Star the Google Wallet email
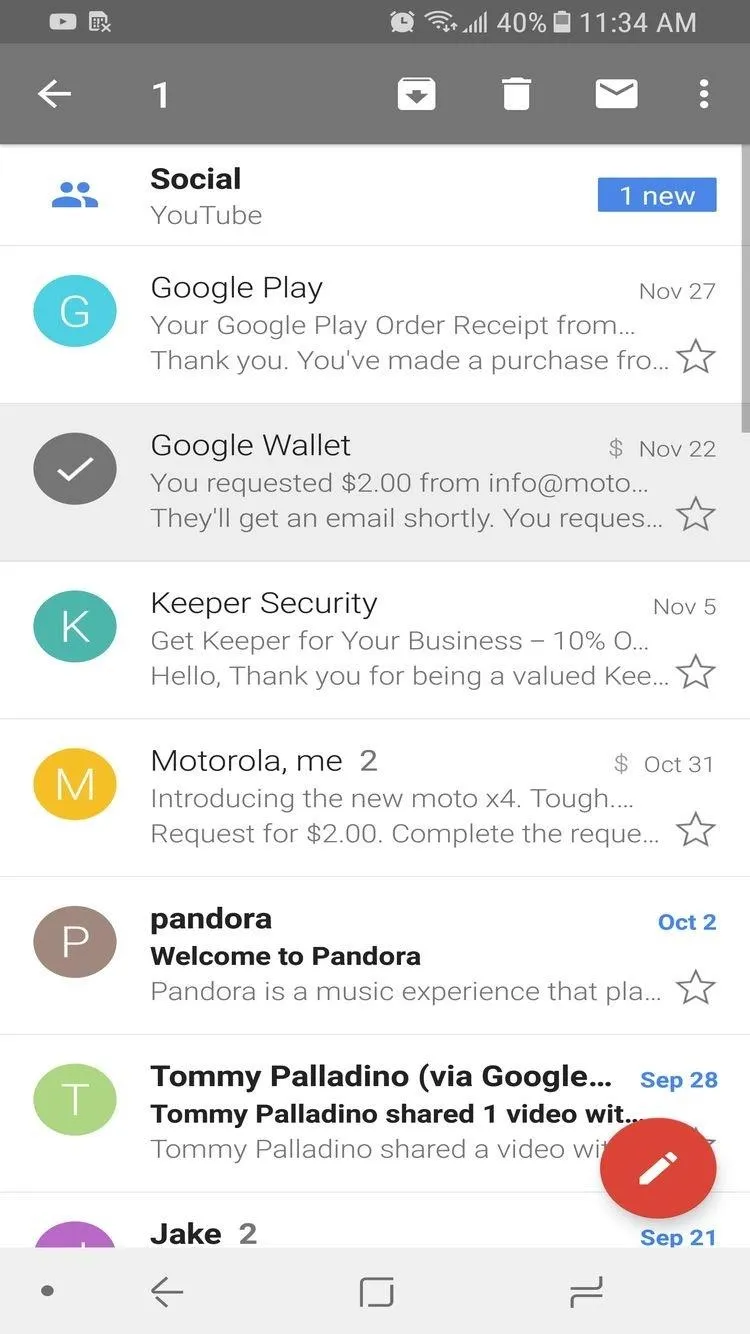The width and height of the screenshot is (750, 1334). pyautogui.click(x=696, y=515)
